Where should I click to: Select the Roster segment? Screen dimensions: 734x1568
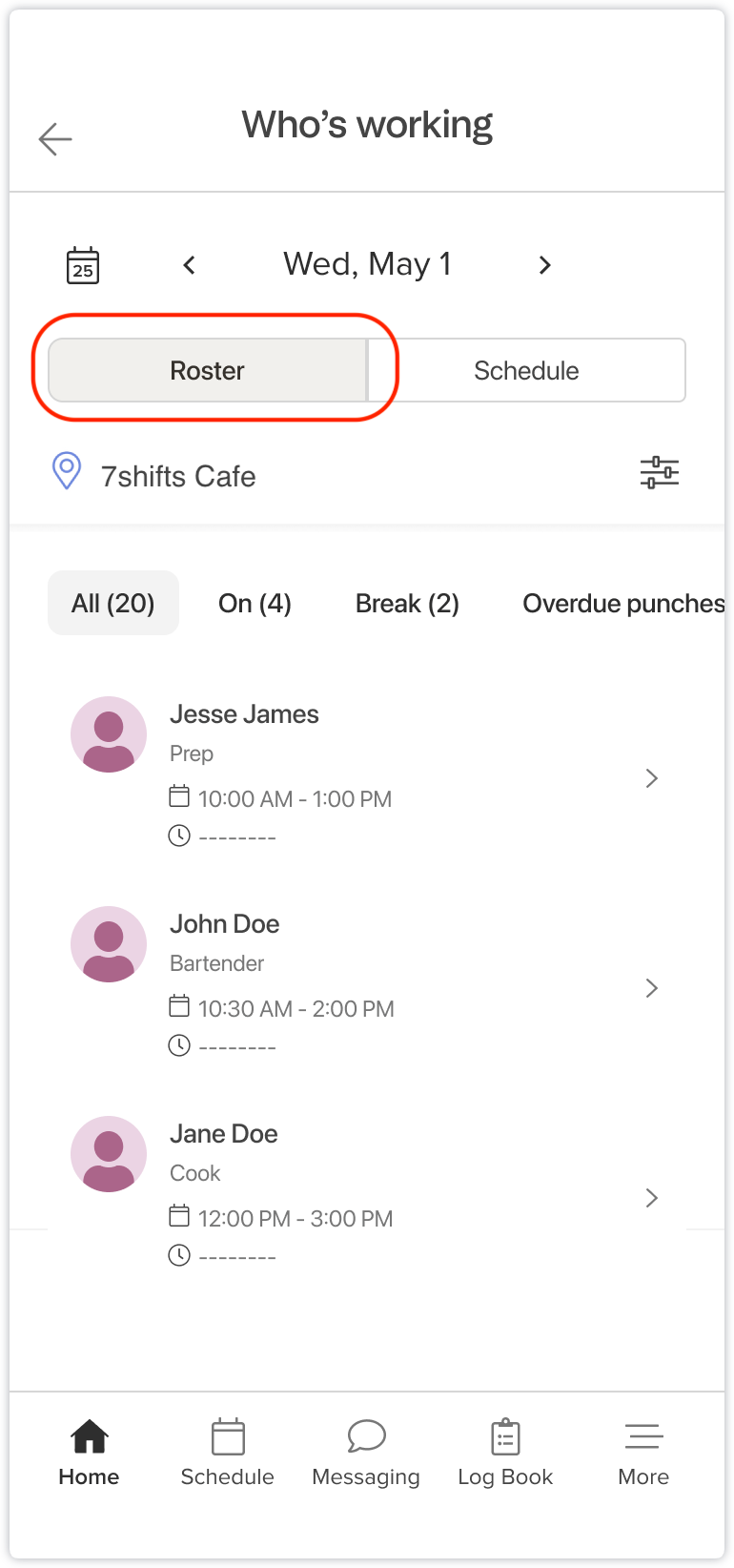[x=207, y=370]
